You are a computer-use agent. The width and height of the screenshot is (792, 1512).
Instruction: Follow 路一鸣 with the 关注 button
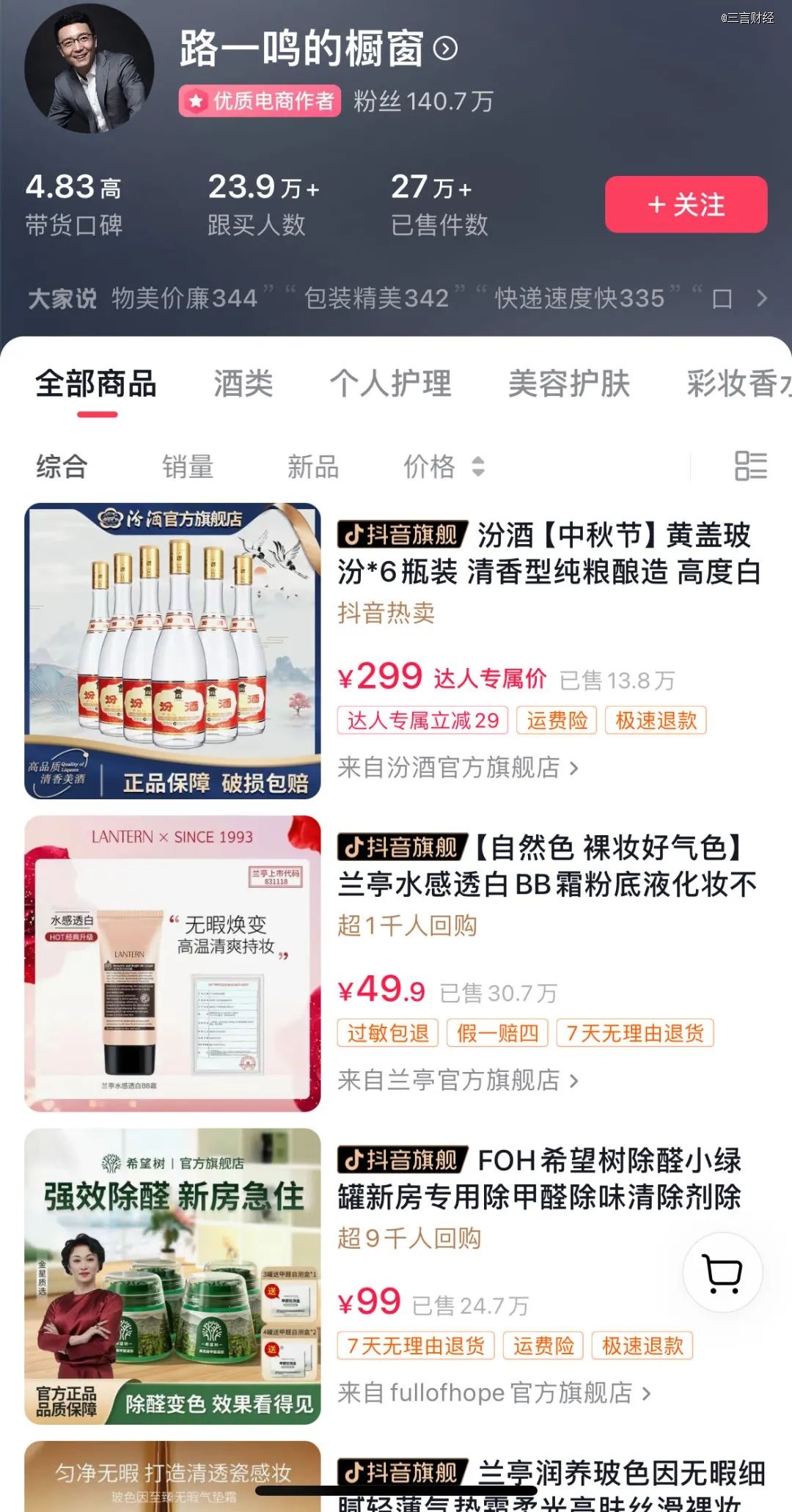point(686,205)
